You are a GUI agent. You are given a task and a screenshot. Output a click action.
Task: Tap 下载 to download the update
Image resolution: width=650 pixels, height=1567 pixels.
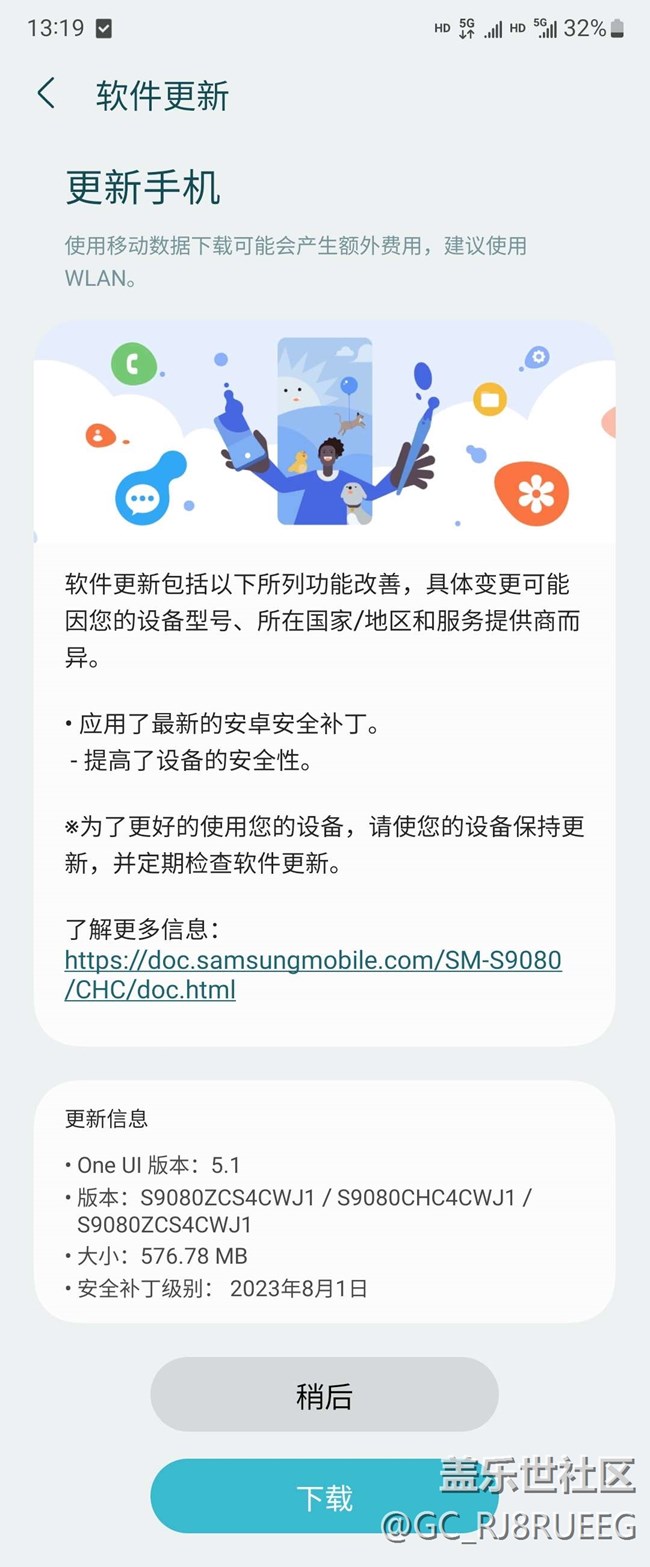[x=324, y=1497]
